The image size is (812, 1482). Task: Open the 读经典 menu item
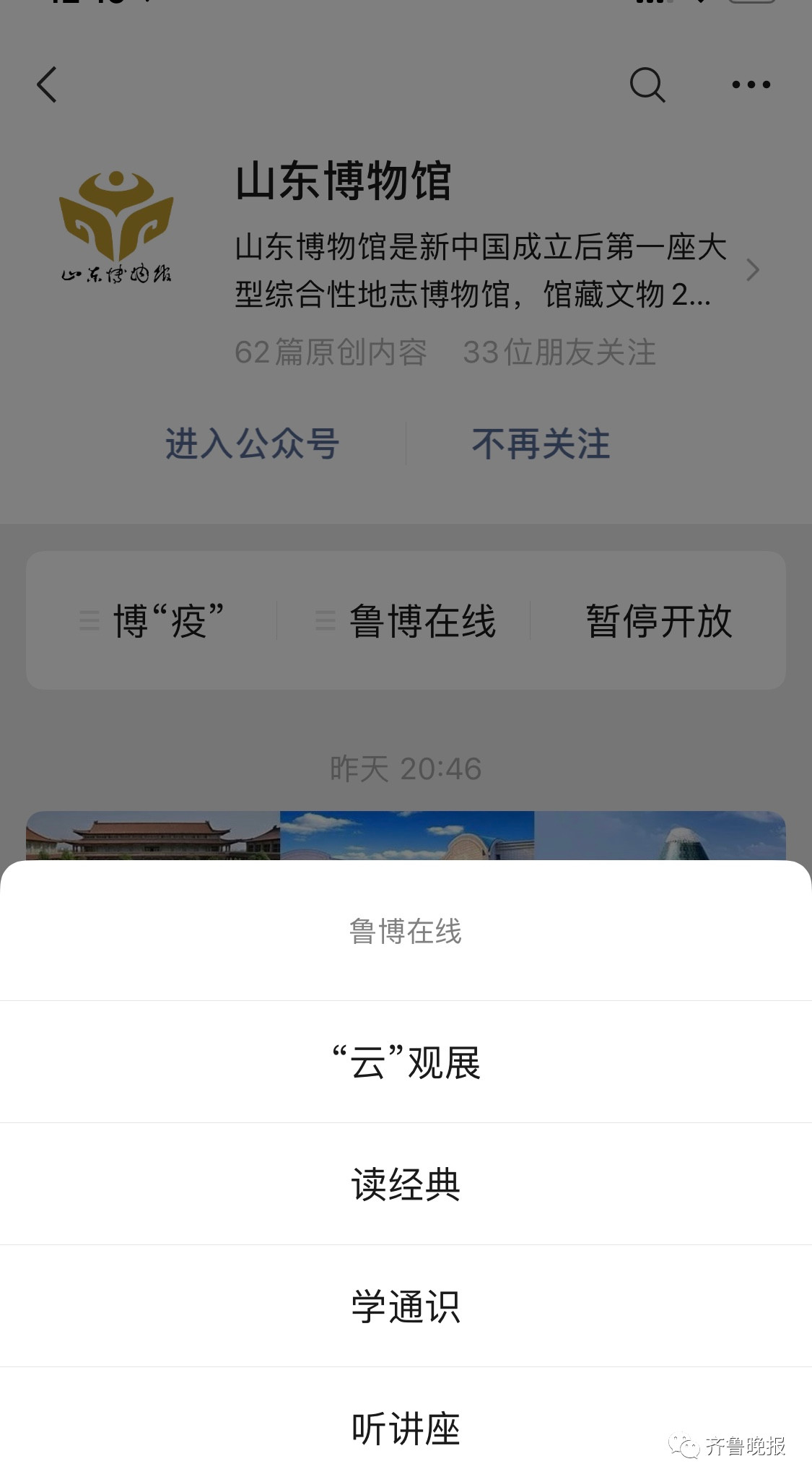[x=406, y=1184]
